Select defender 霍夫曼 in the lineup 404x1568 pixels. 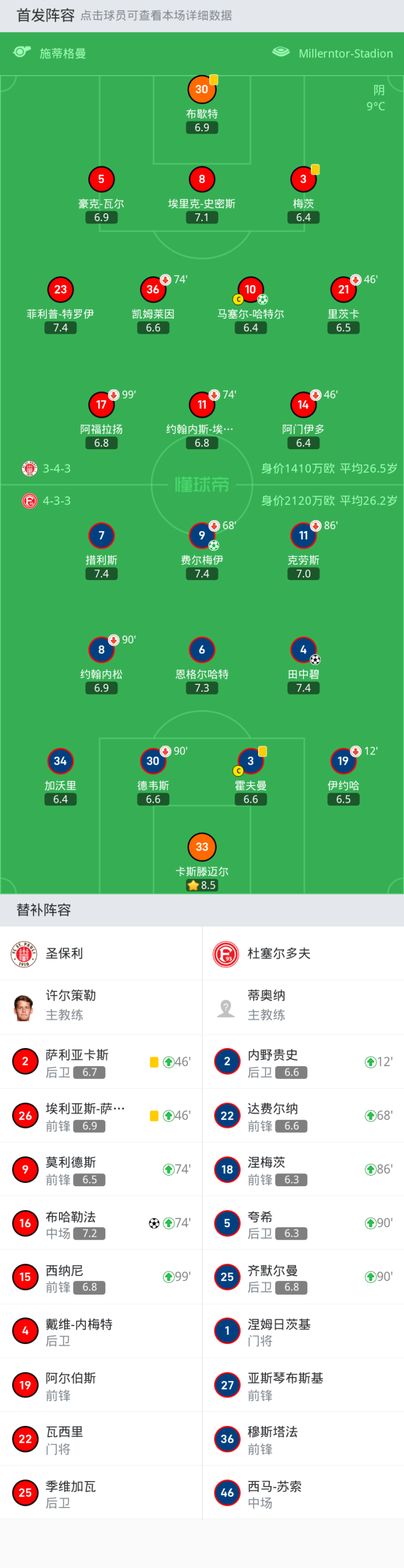click(x=250, y=761)
